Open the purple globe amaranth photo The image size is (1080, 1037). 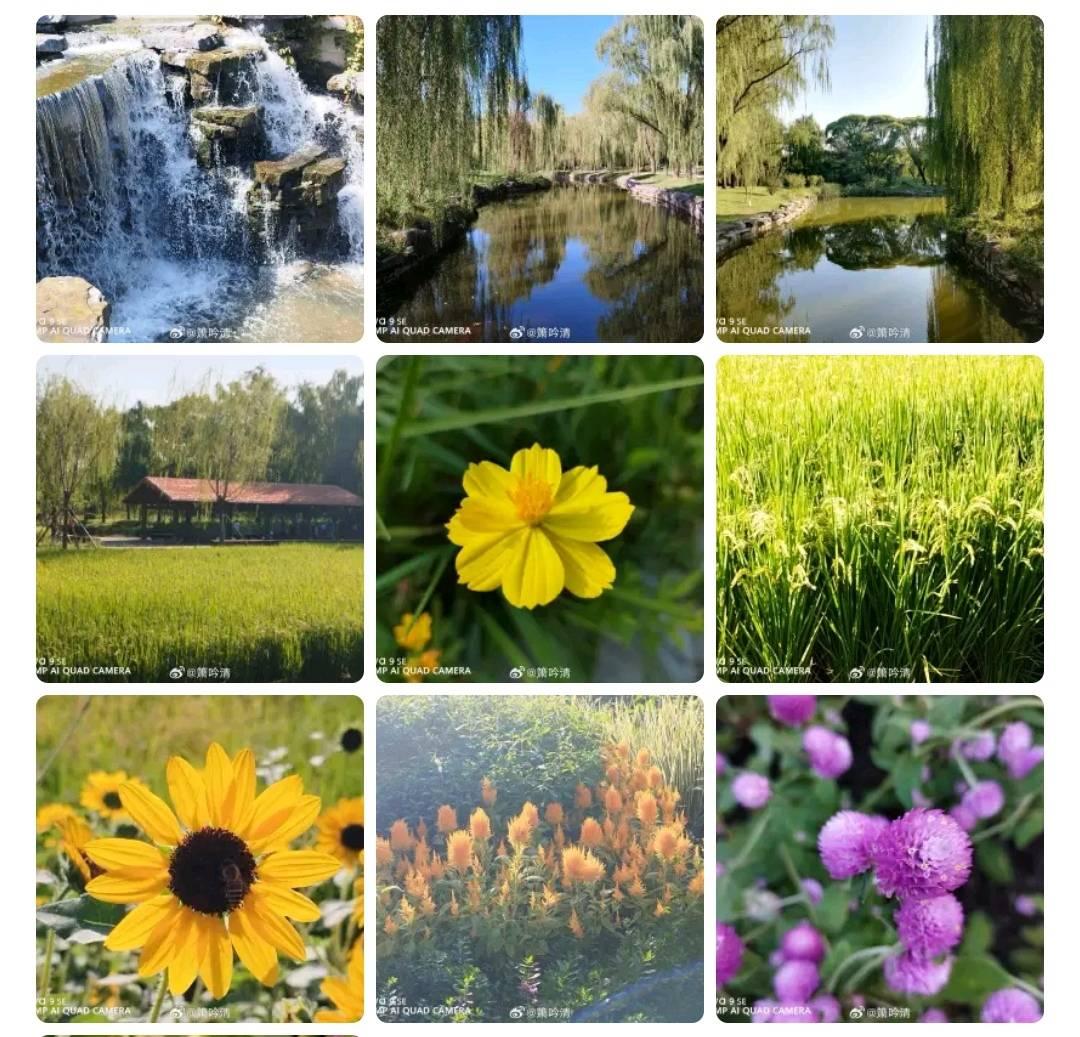coord(880,859)
